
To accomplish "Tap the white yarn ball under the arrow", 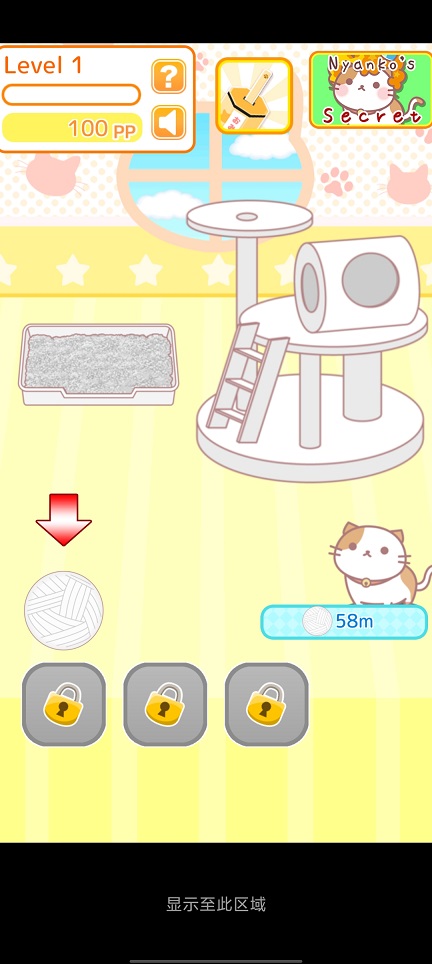I will click(x=64, y=610).
